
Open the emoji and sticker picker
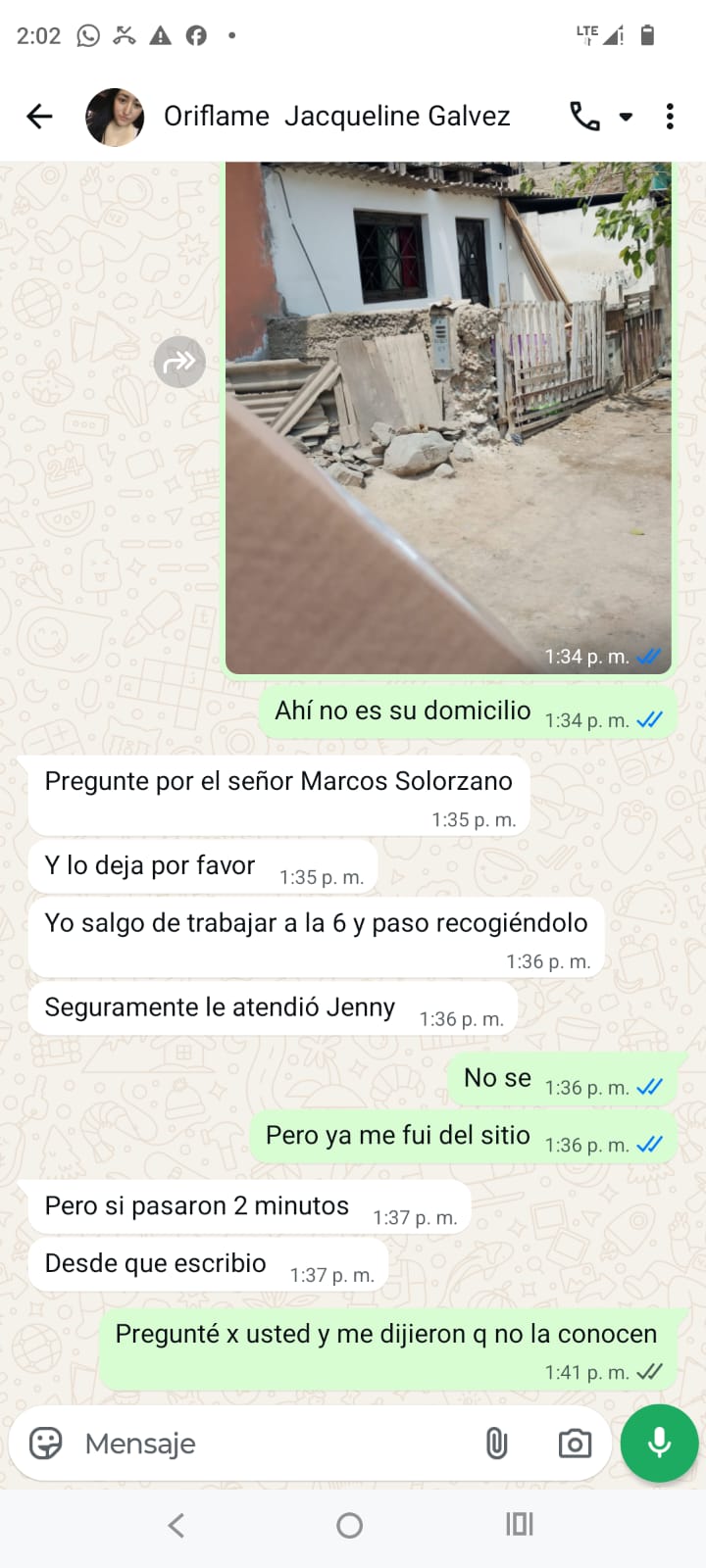point(46,1444)
